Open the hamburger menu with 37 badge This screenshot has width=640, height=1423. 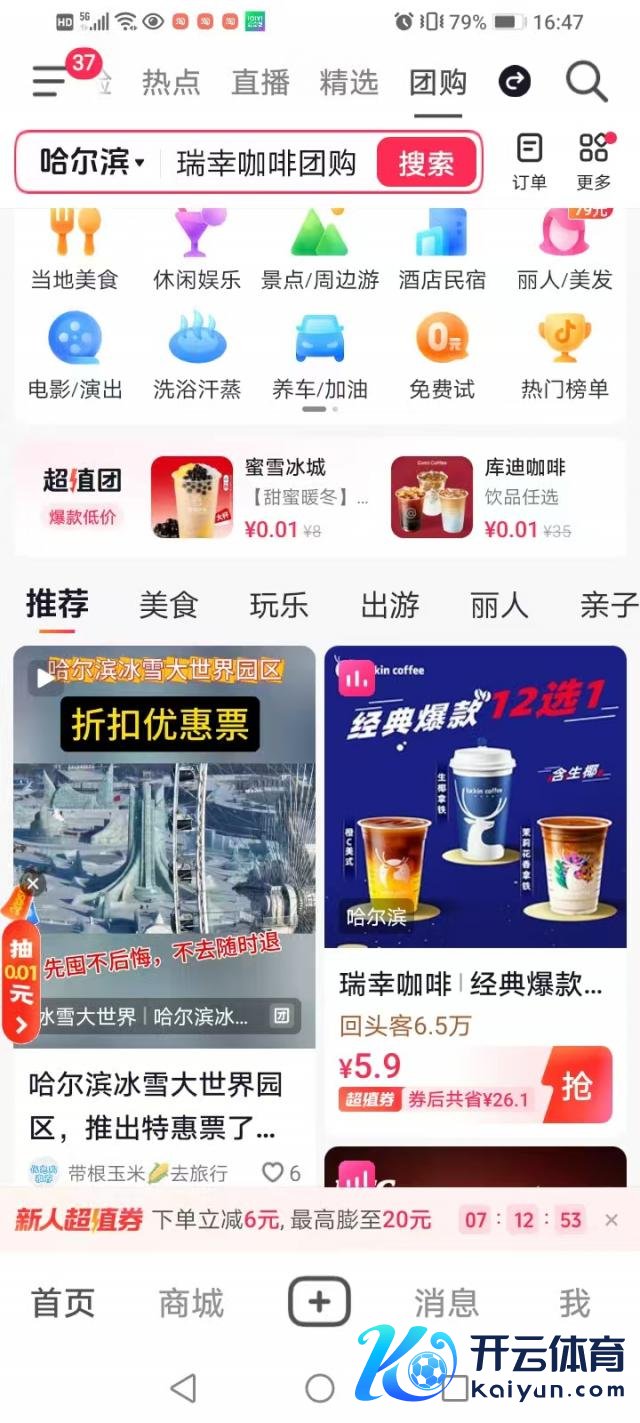point(50,81)
